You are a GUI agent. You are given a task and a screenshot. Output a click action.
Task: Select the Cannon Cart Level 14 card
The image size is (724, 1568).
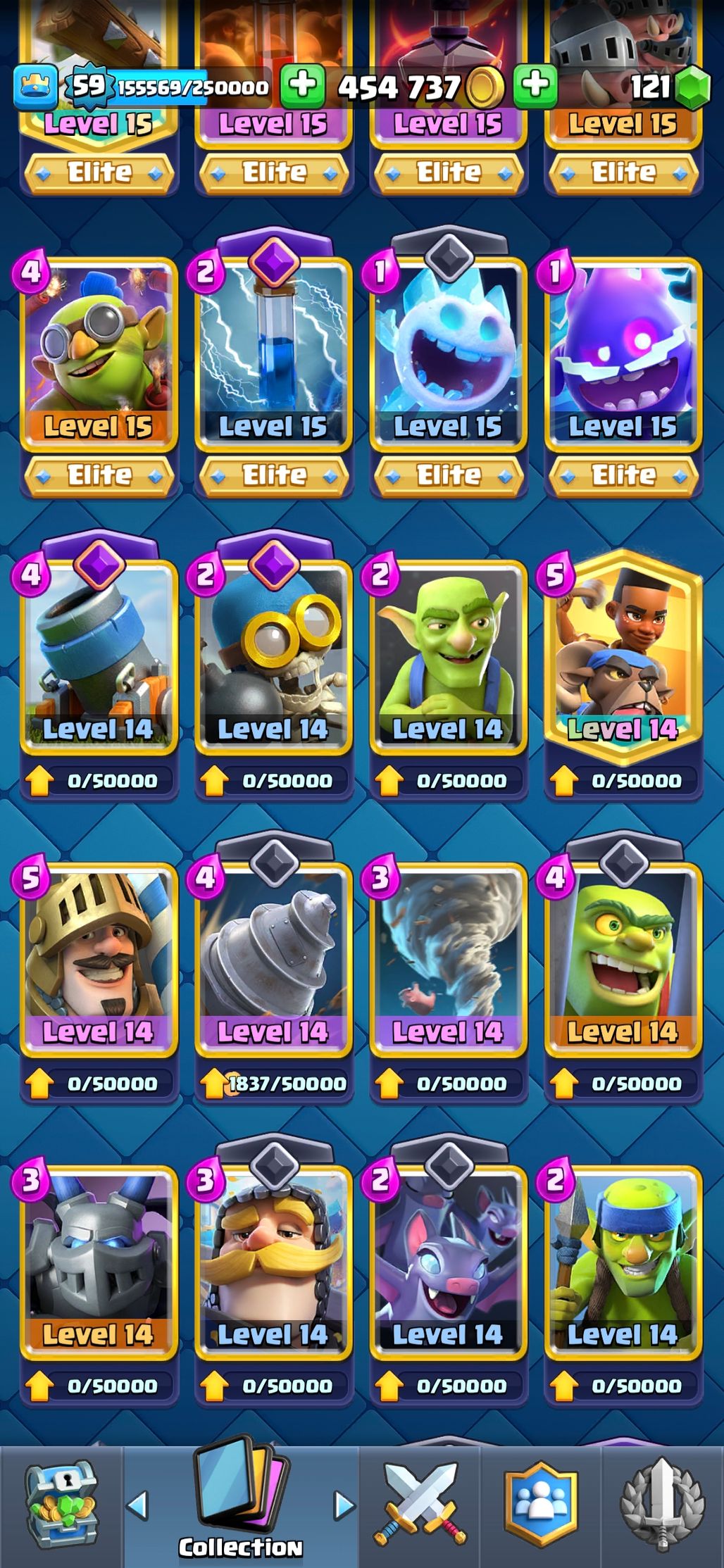(x=99, y=658)
